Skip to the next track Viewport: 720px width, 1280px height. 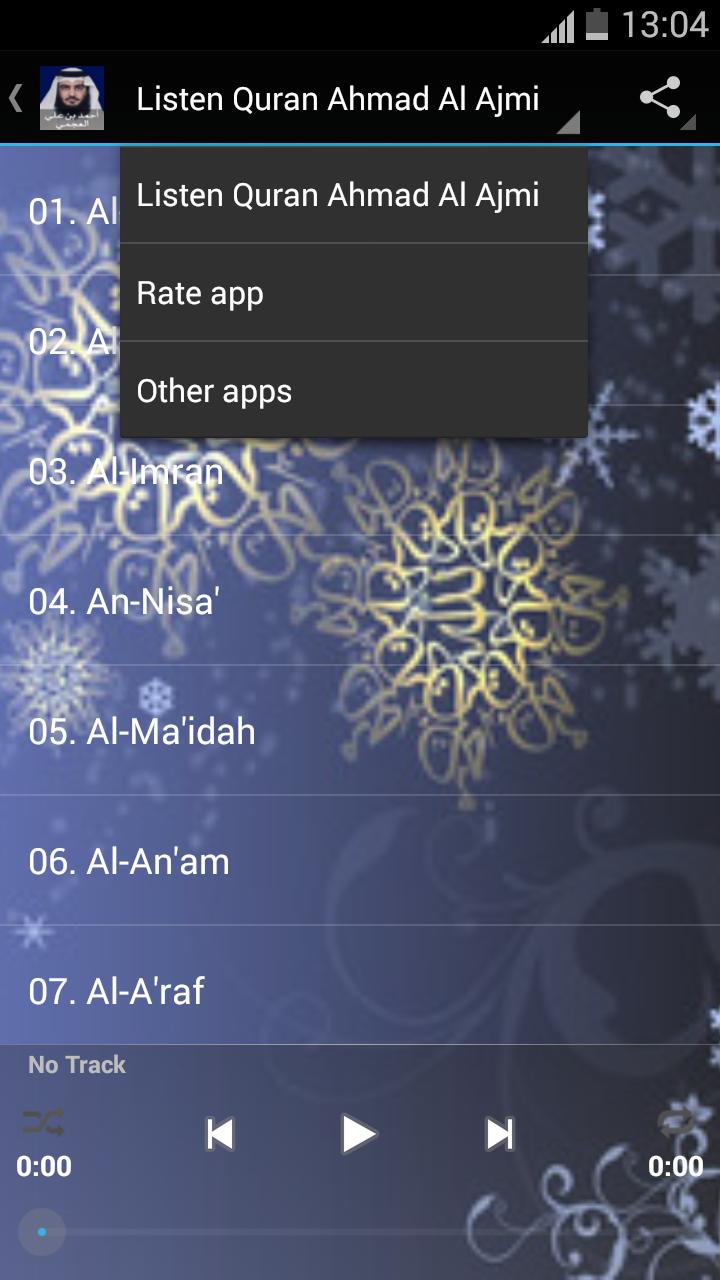tap(500, 1135)
